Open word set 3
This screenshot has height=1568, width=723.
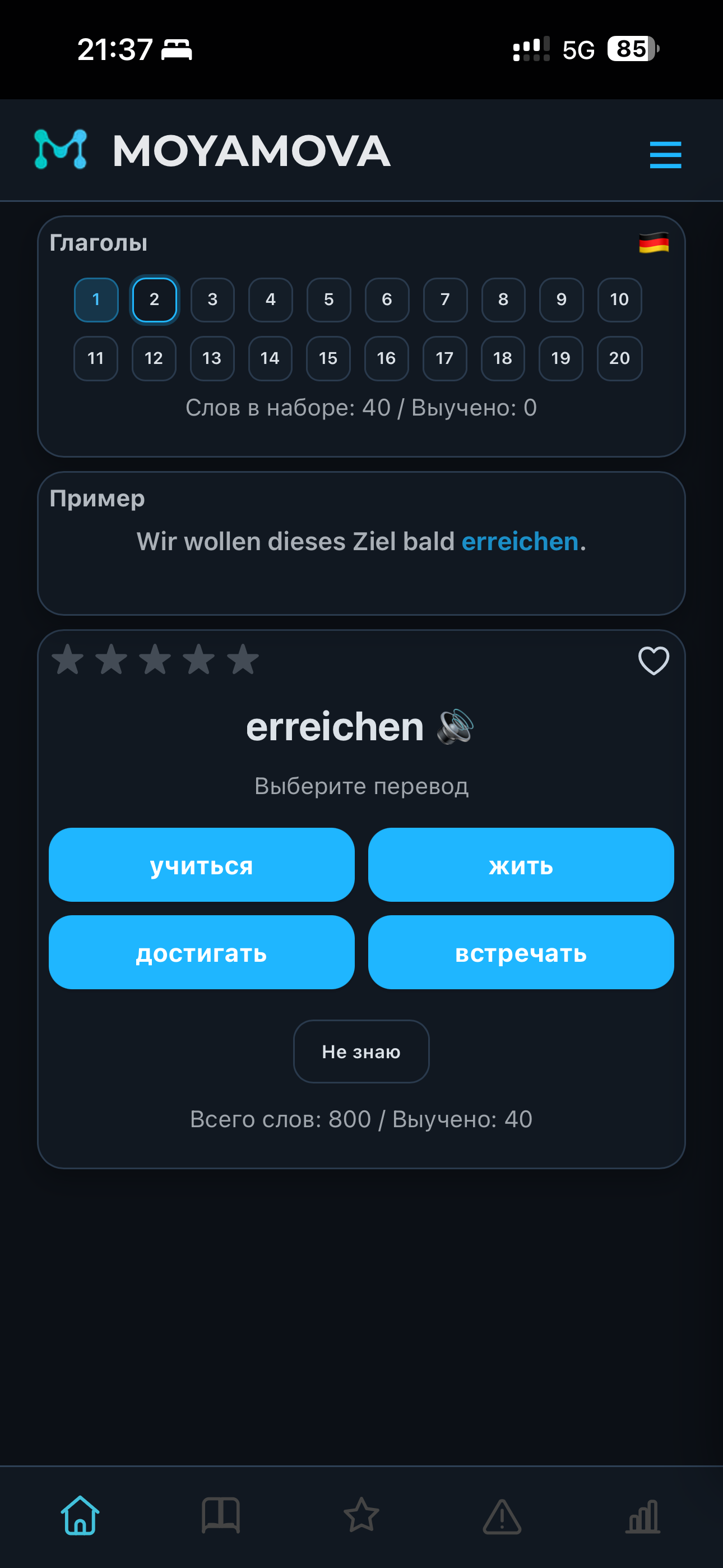[x=212, y=299]
